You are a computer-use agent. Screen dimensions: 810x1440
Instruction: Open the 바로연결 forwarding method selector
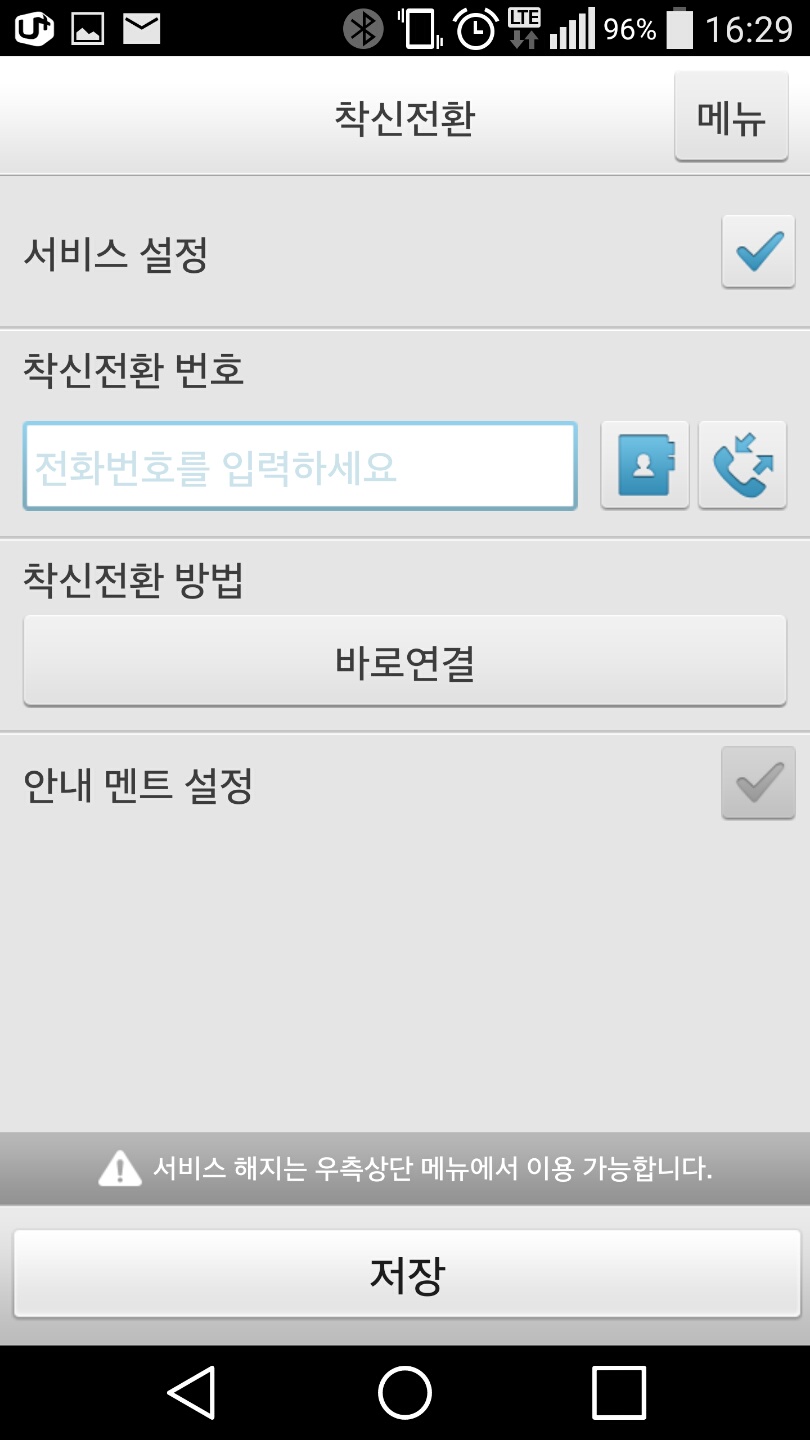tap(405, 661)
